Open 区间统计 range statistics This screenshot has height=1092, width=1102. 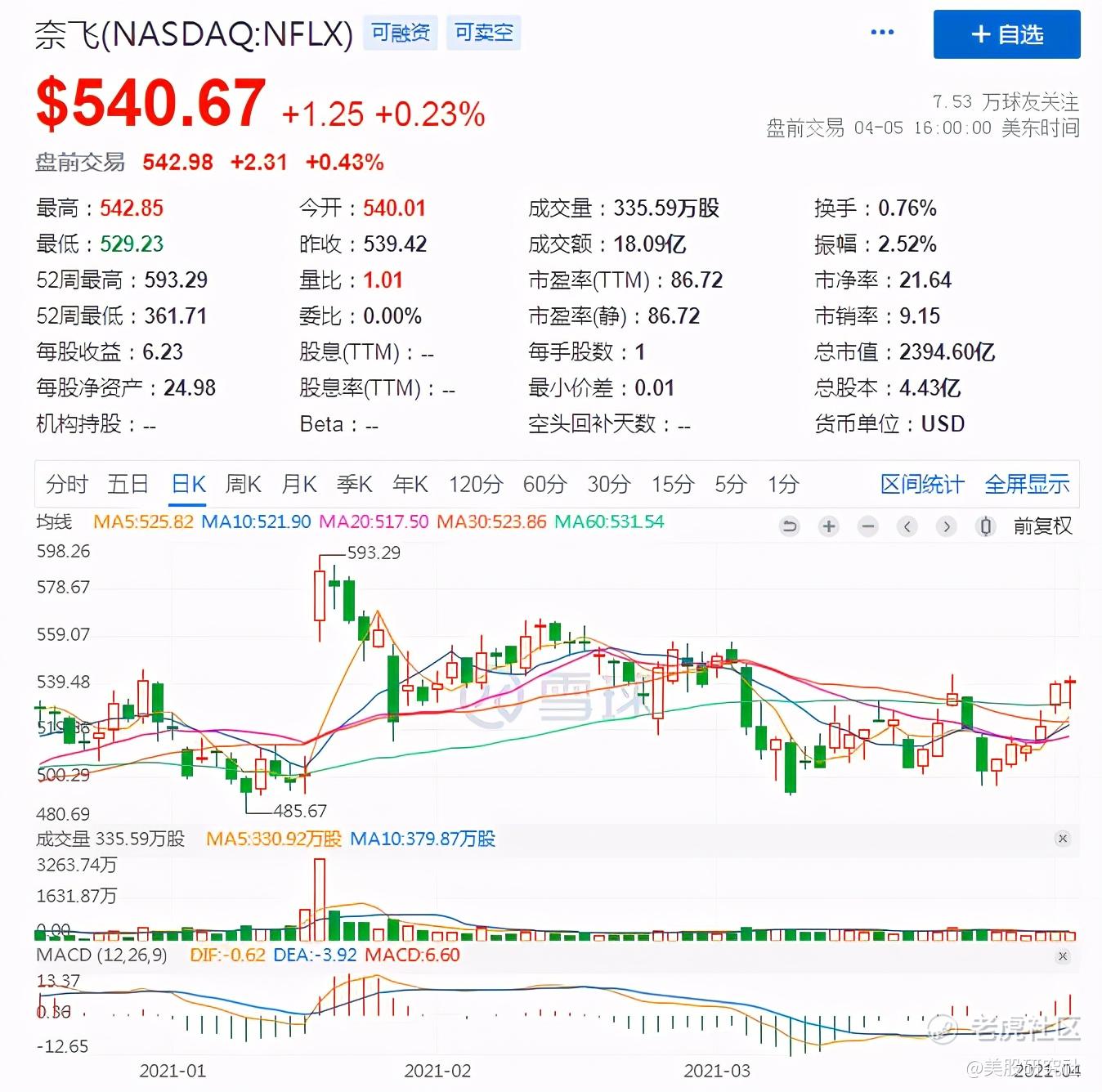(921, 484)
